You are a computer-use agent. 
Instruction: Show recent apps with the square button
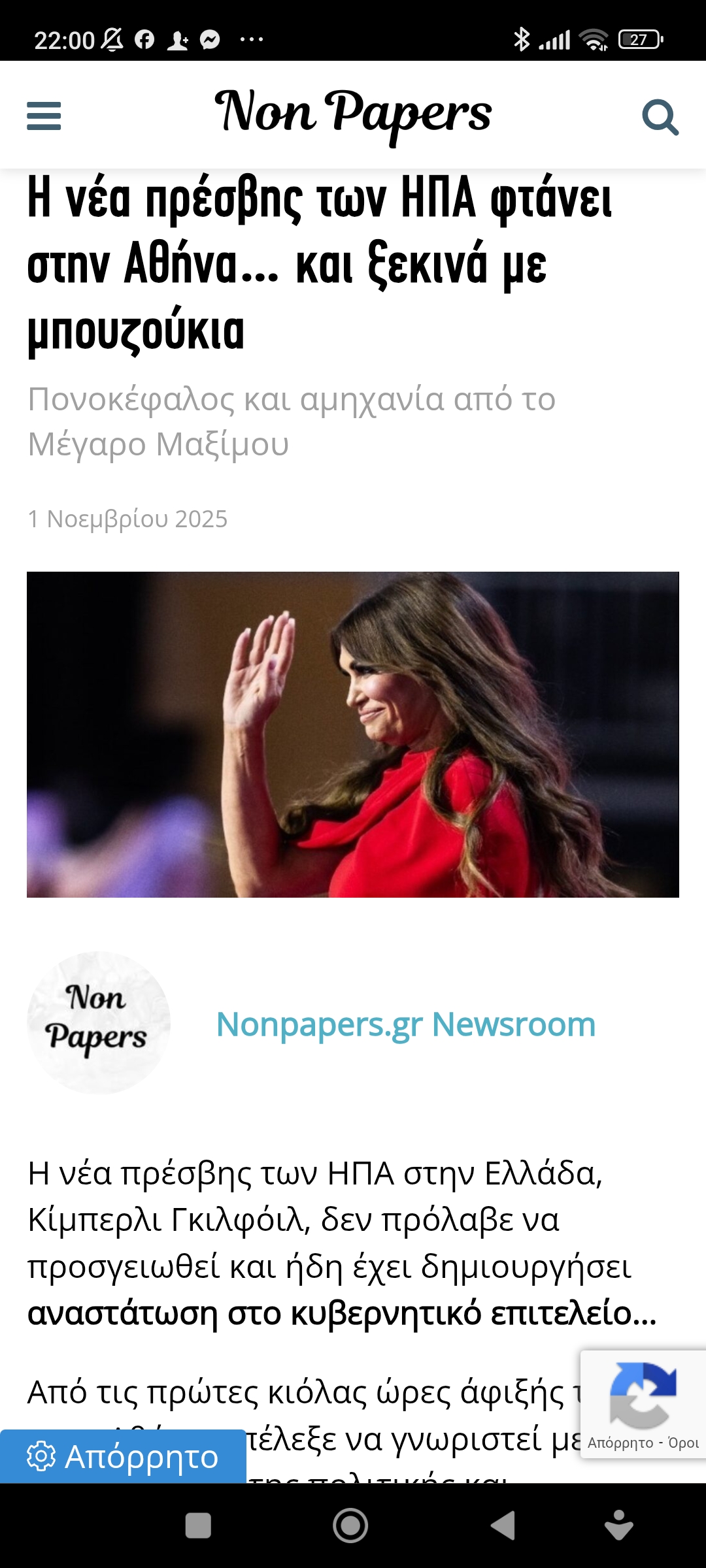198,1526
